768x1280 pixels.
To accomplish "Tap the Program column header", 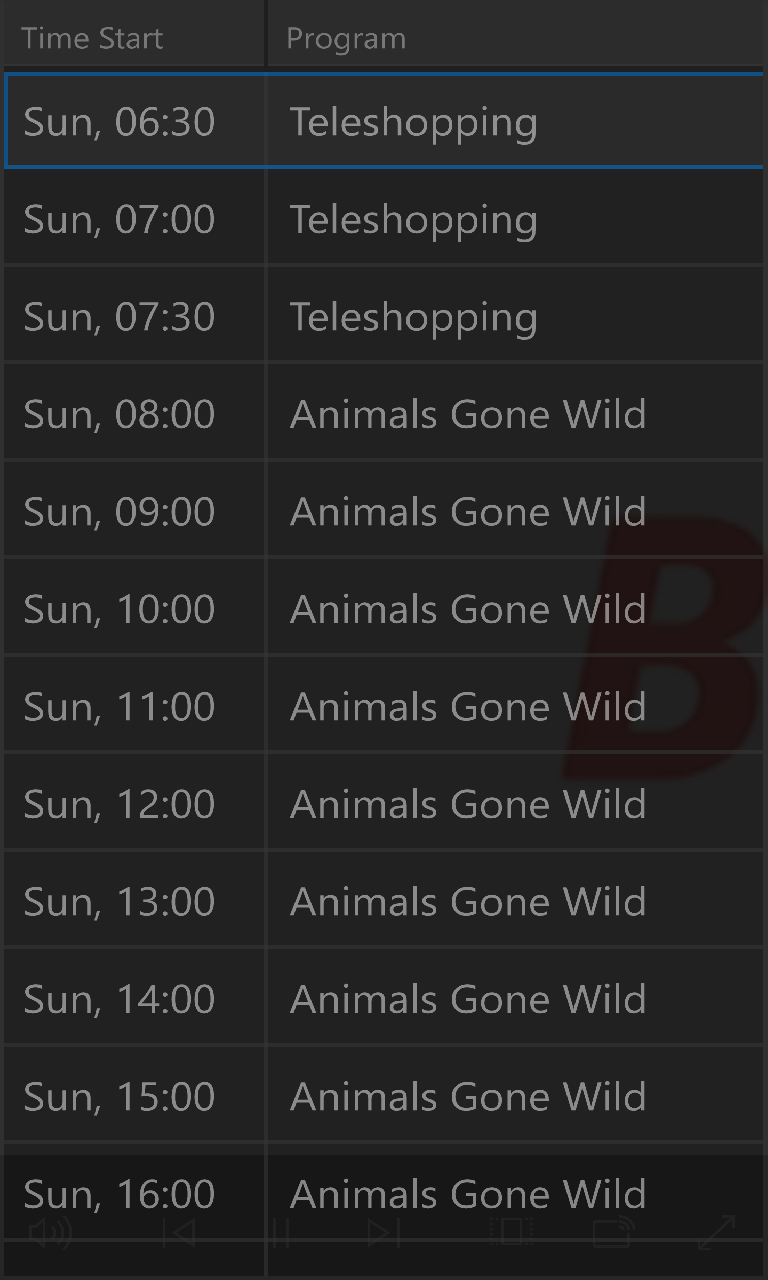I will 346,39.
